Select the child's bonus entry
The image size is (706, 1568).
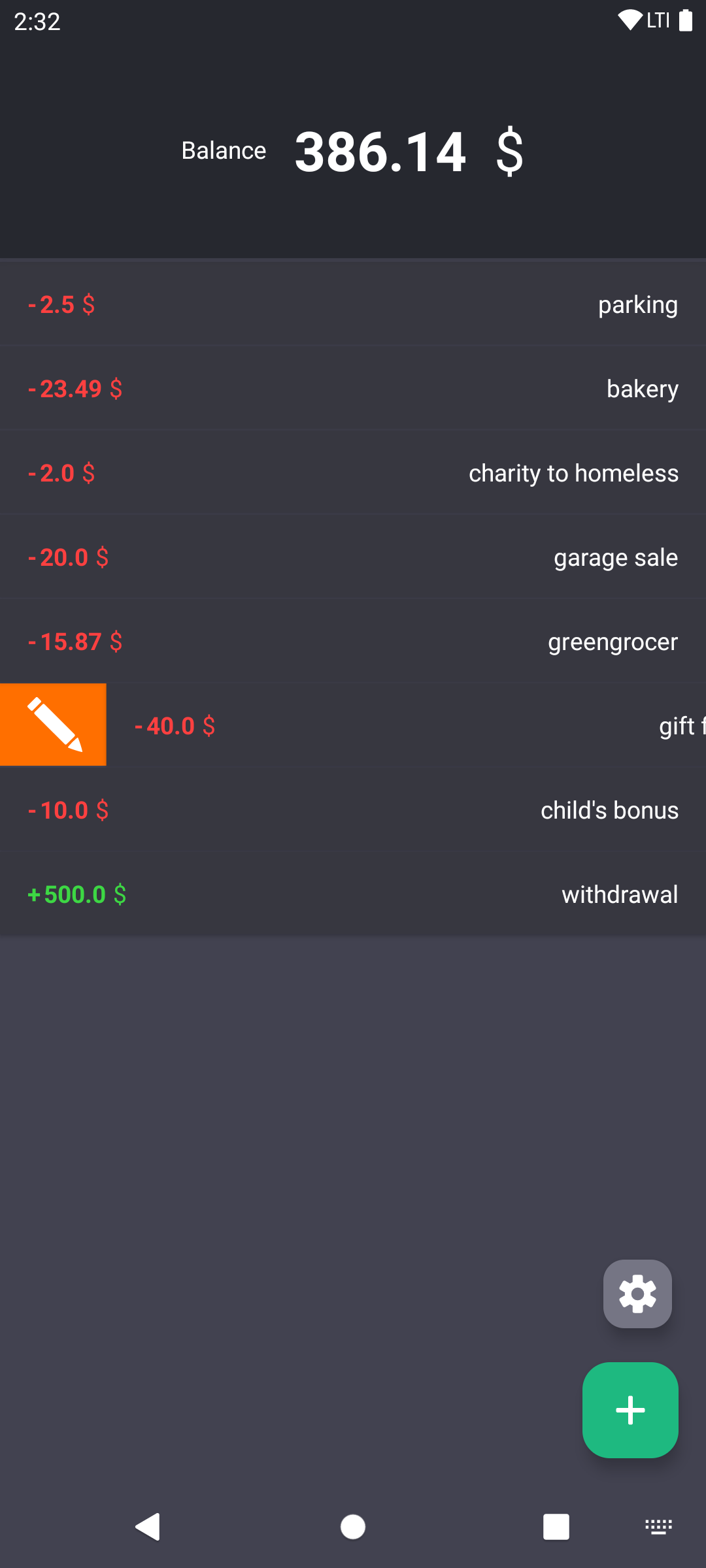click(x=353, y=810)
